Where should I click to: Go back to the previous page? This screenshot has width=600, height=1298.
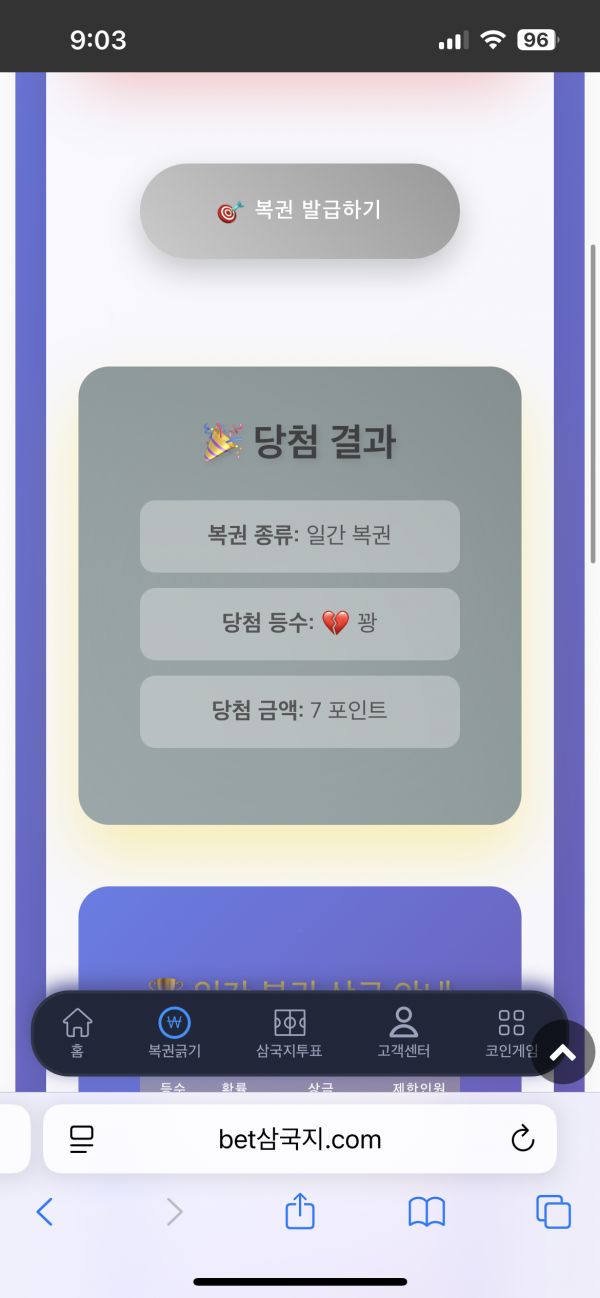click(x=45, y=1212)
